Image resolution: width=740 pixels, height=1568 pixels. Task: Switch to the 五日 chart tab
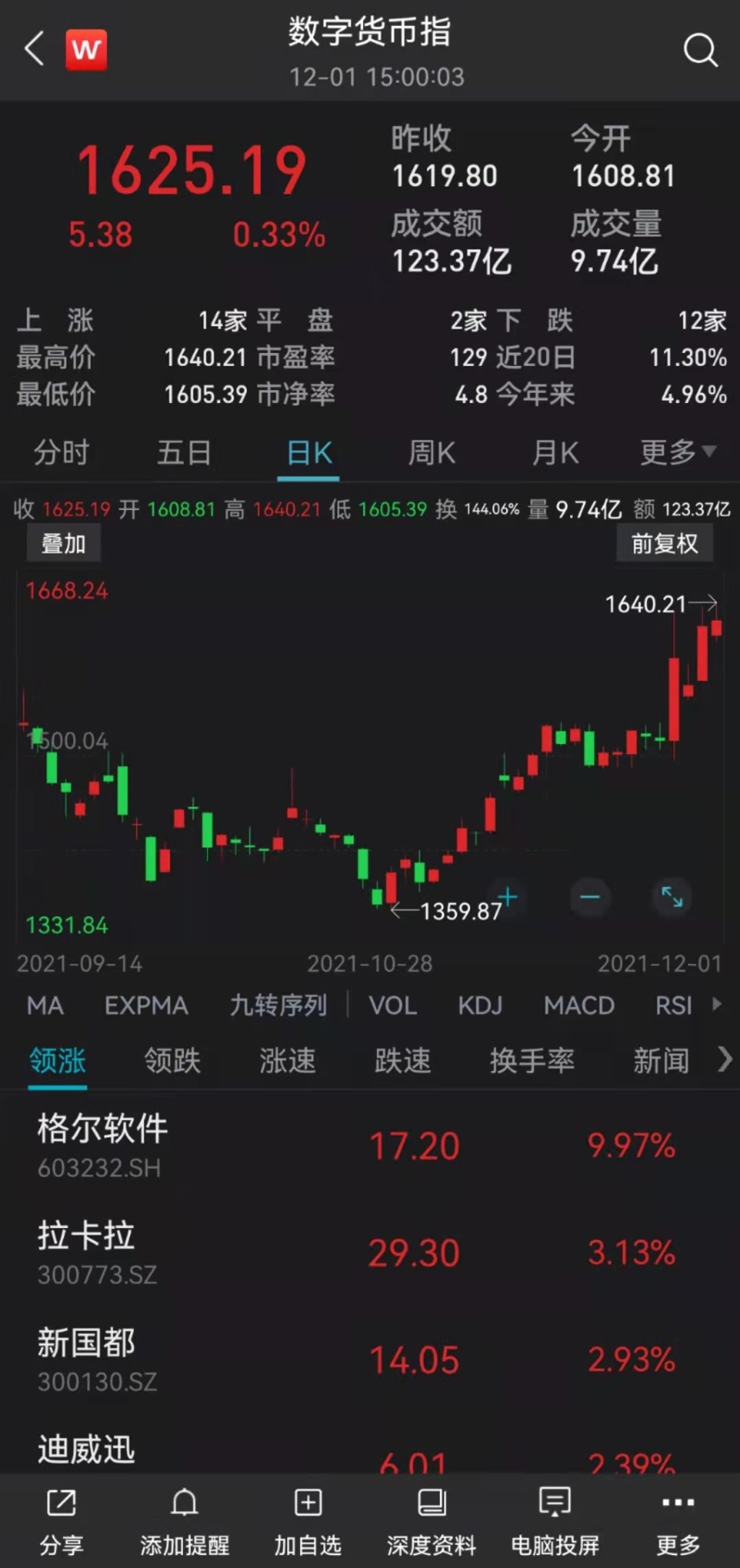(x=184, y=453)
